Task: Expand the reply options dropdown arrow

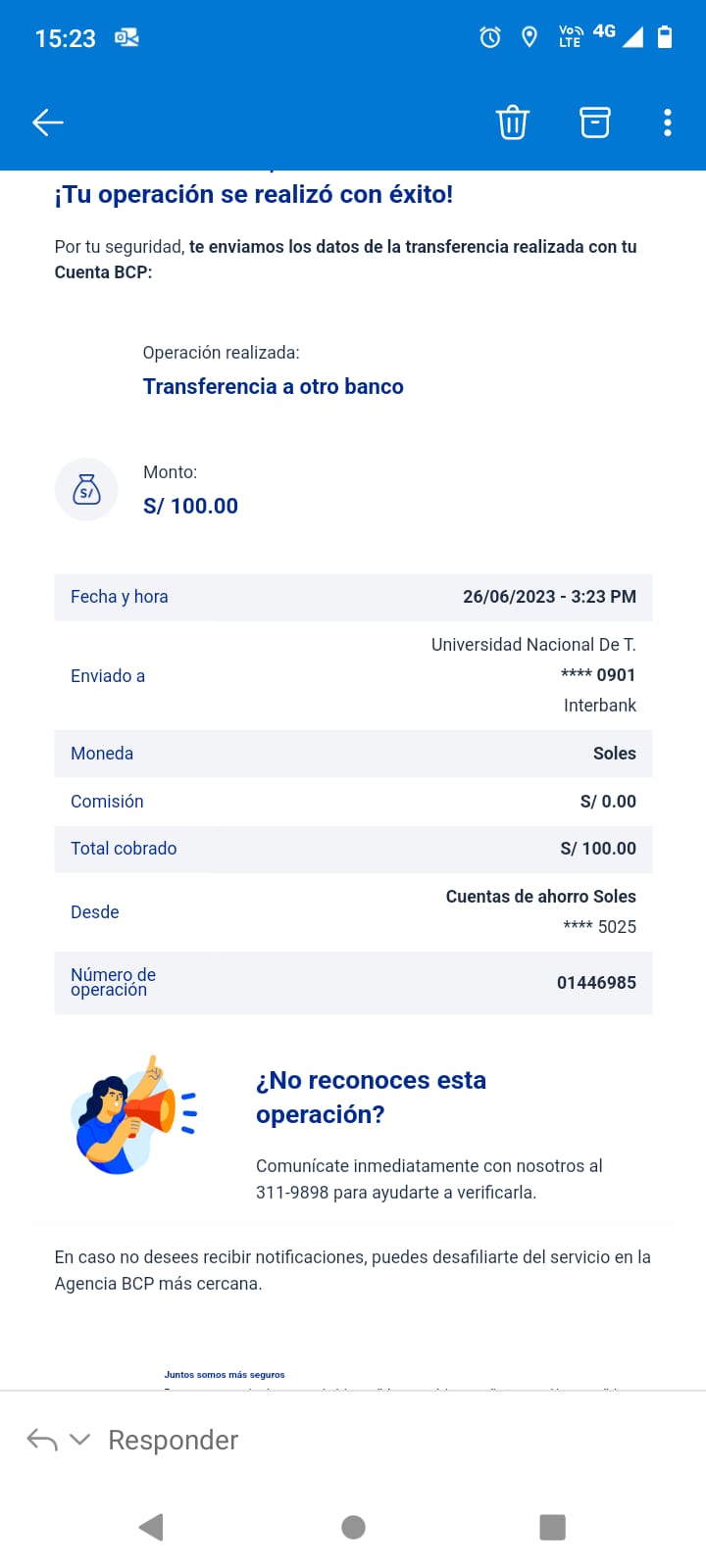Action: point(80,1440)
